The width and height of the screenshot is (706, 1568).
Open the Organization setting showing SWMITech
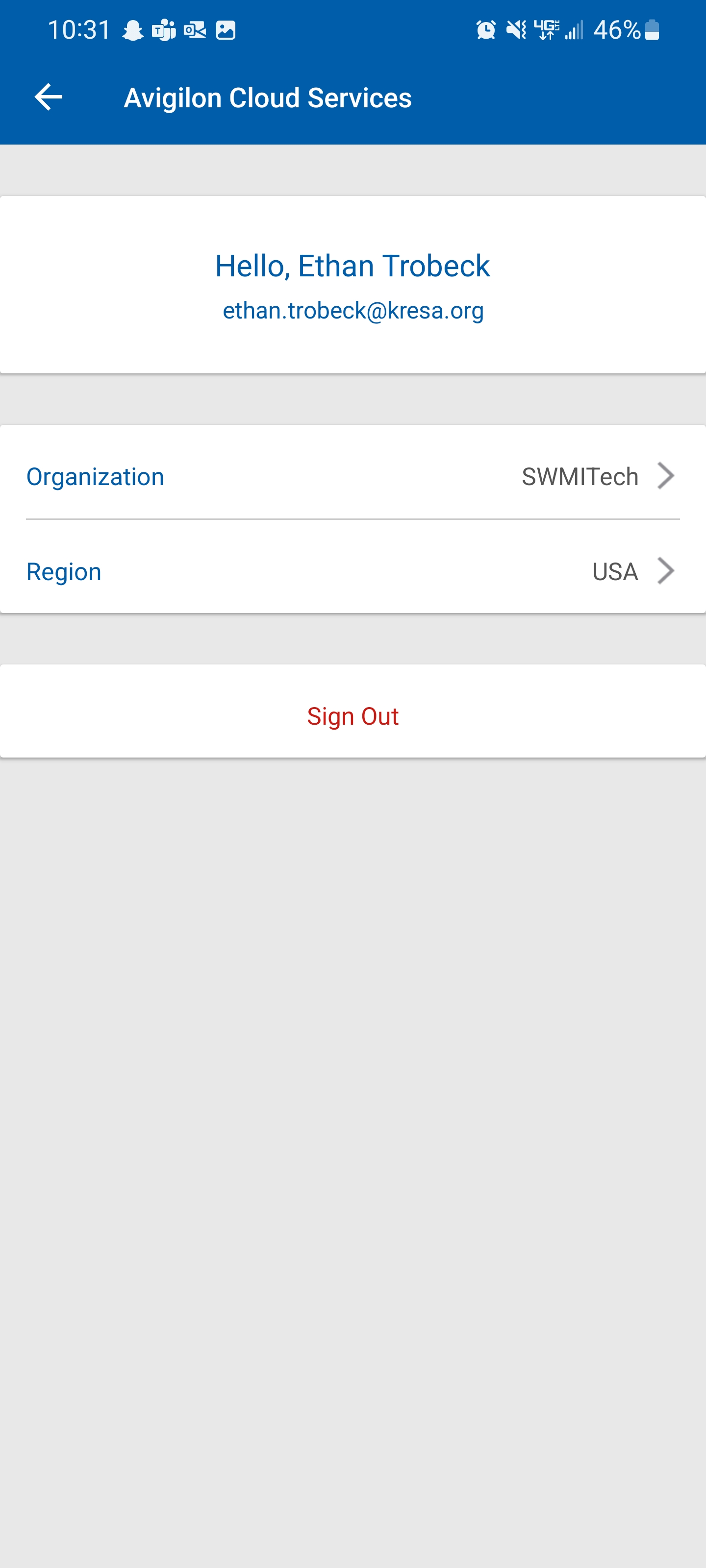[x=353, y=475]
